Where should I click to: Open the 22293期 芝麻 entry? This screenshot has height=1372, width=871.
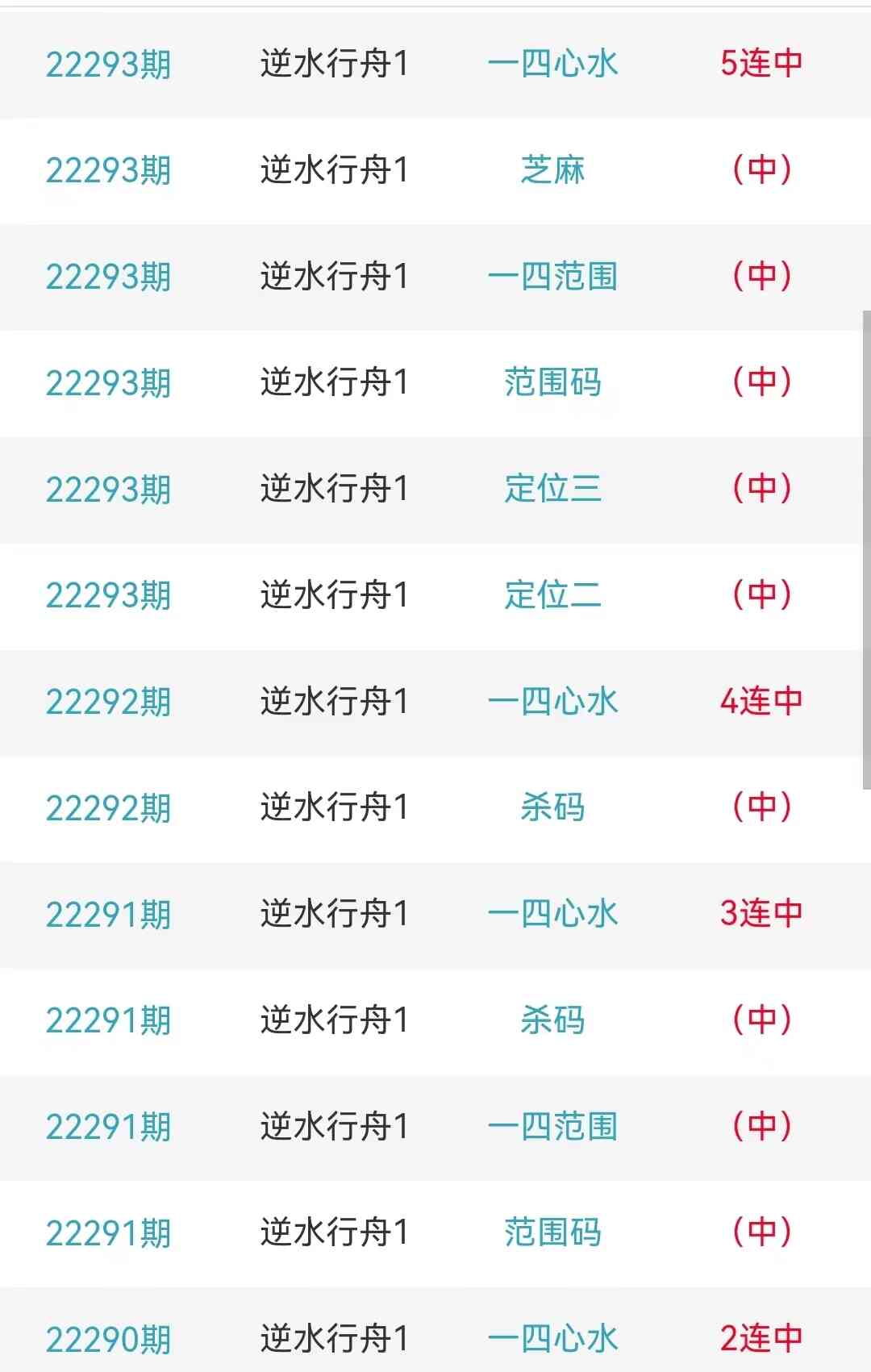(x=552, y=170)
